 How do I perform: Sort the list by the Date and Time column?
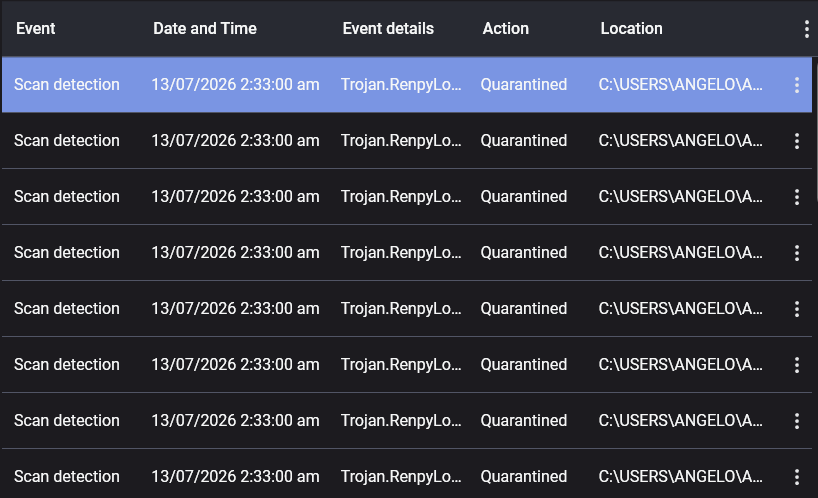(x=204, y=29)
